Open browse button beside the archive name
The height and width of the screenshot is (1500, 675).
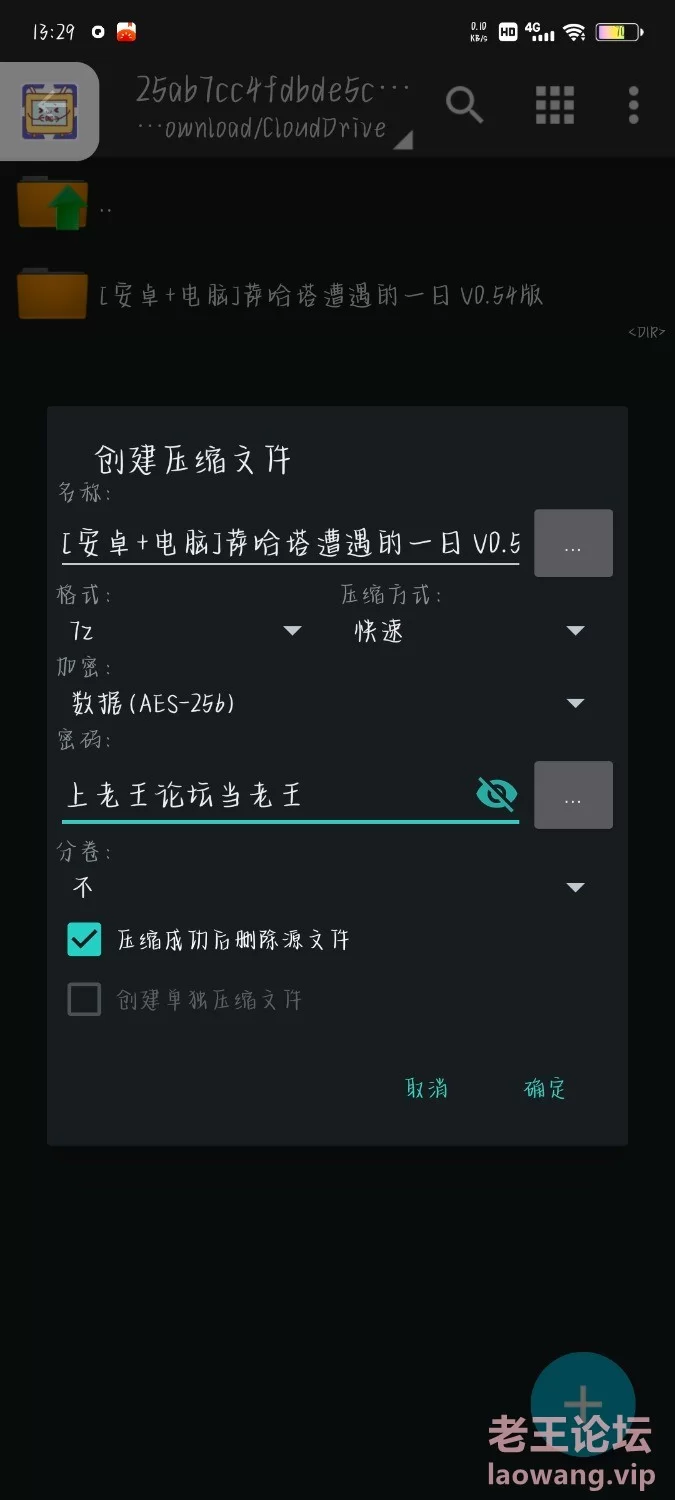point(573,543)
